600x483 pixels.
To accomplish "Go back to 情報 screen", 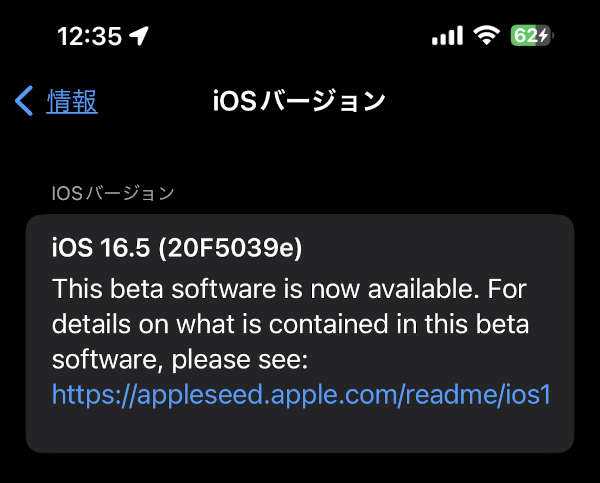I will 58,101.
